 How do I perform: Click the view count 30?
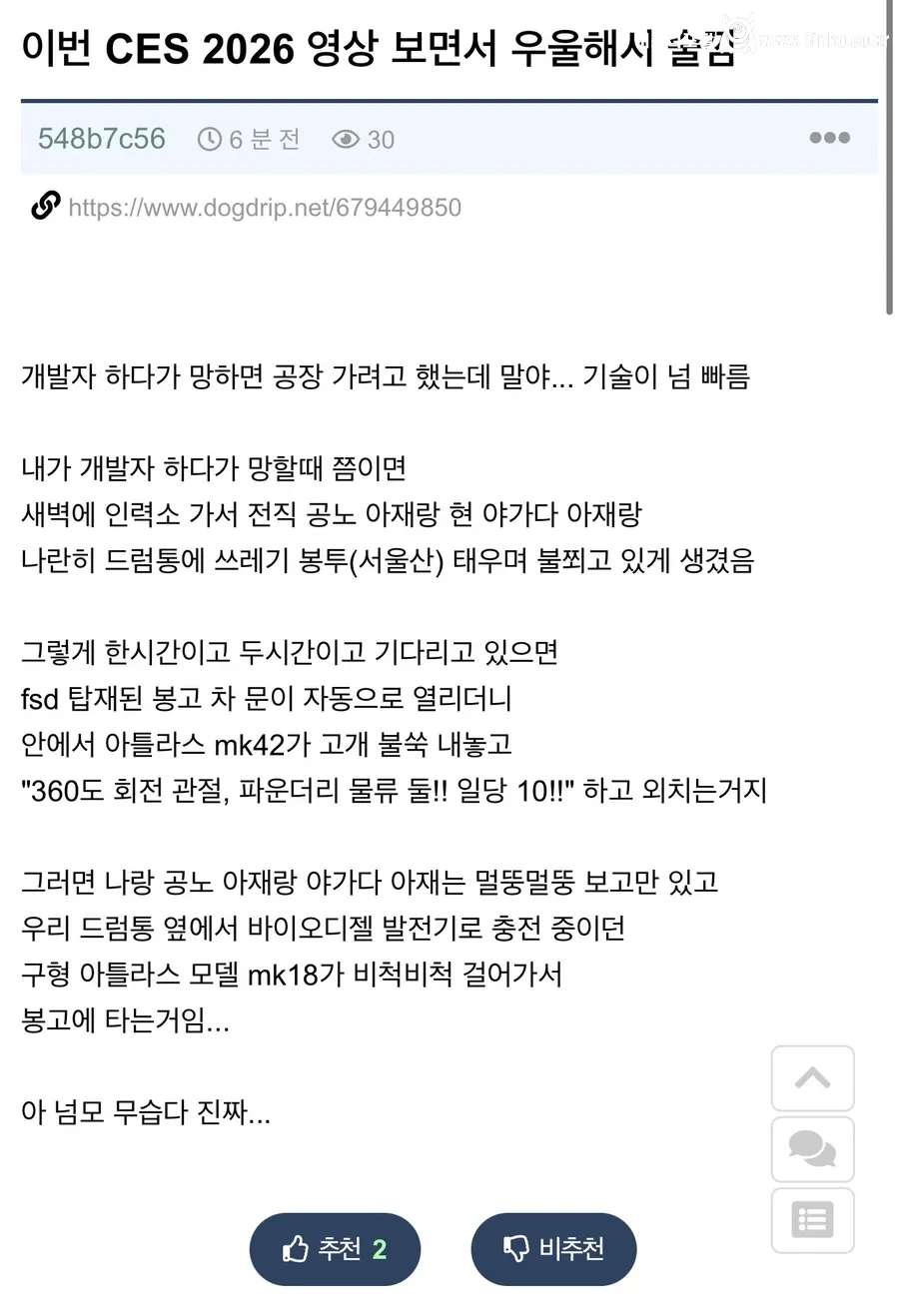point(380,139)
